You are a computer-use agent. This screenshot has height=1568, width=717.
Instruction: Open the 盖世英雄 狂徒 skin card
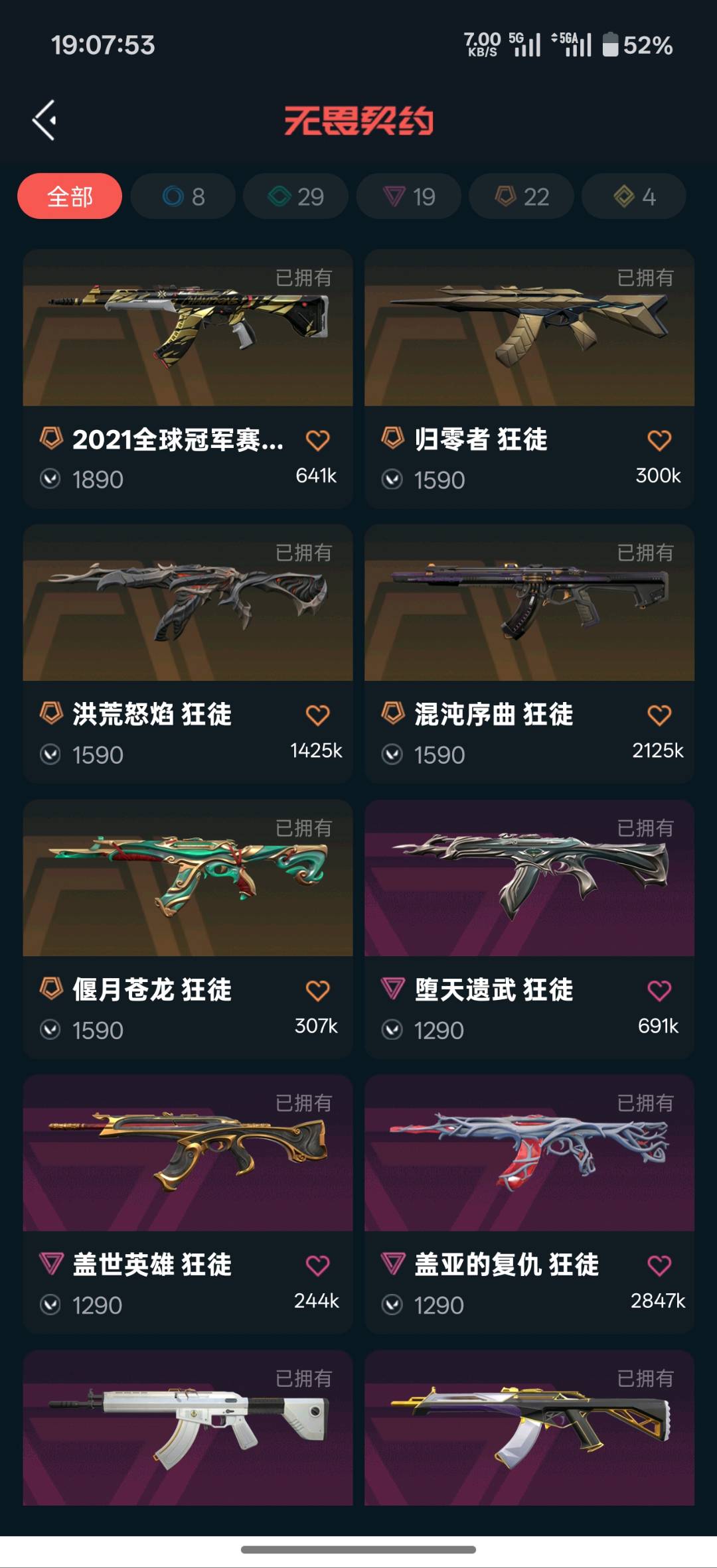pyautogui.click(x=188, y=1154)
